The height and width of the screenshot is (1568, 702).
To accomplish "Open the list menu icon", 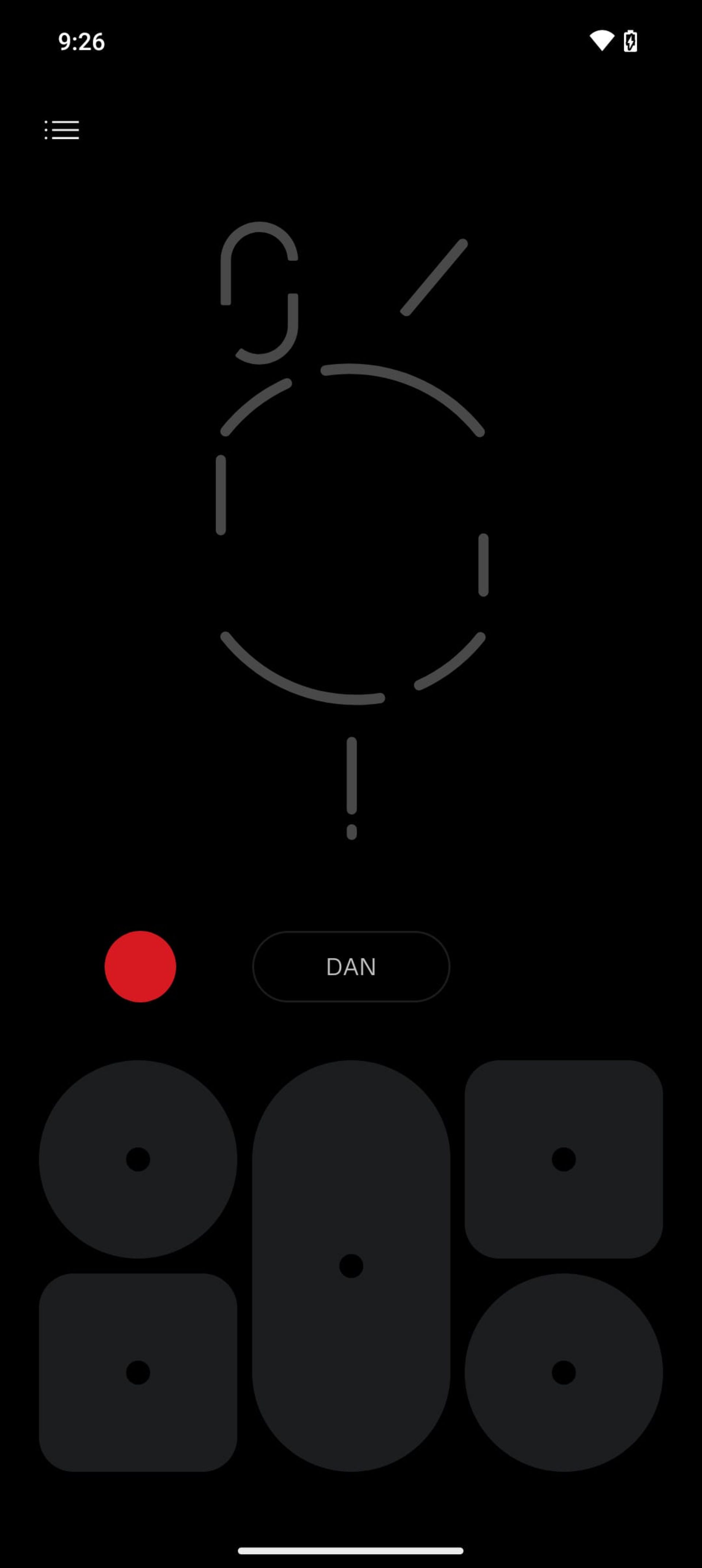I will pyautogui.click(x=61, y=130).
